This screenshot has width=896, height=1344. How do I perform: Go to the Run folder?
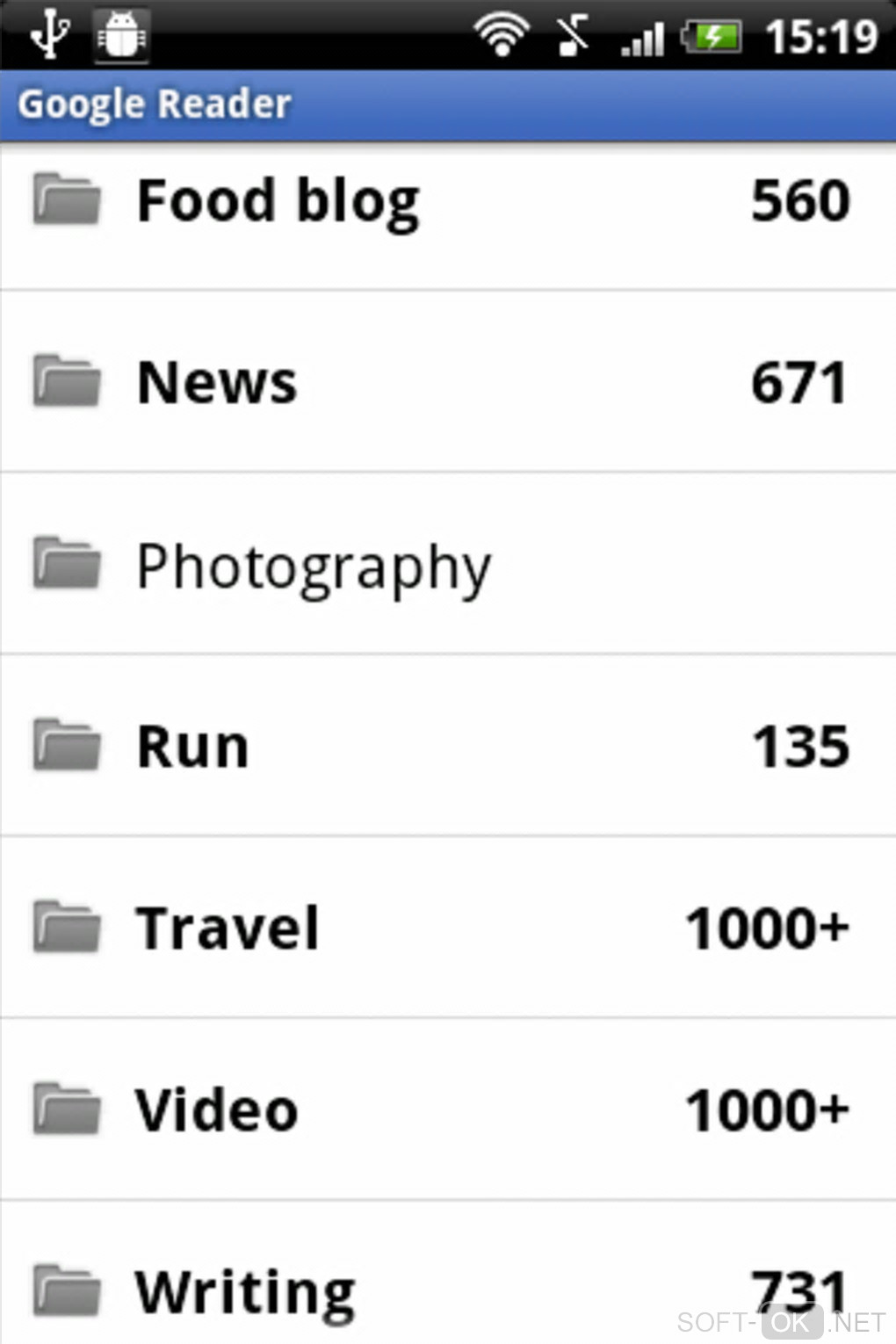[193, 747]
